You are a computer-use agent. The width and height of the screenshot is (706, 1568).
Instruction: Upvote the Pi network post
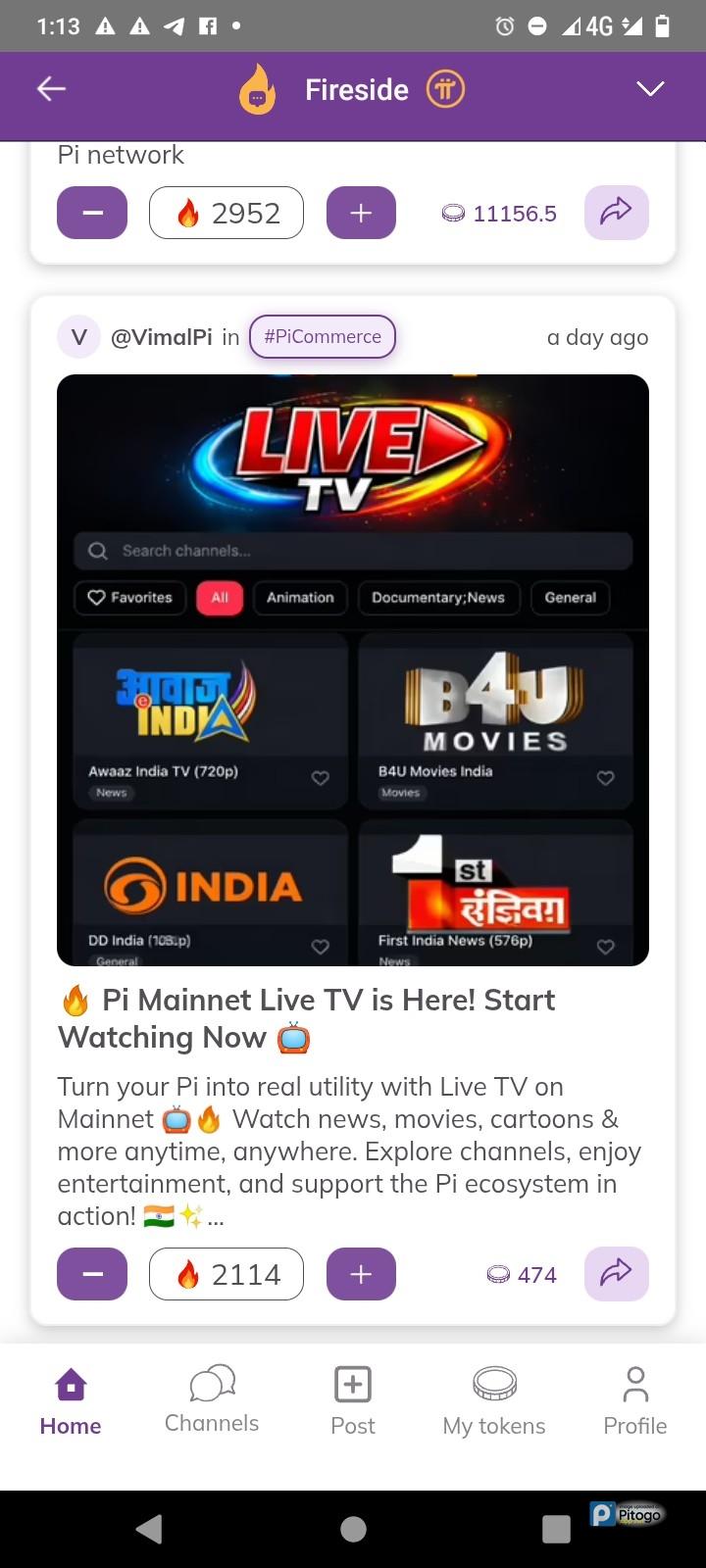point(361,213)
